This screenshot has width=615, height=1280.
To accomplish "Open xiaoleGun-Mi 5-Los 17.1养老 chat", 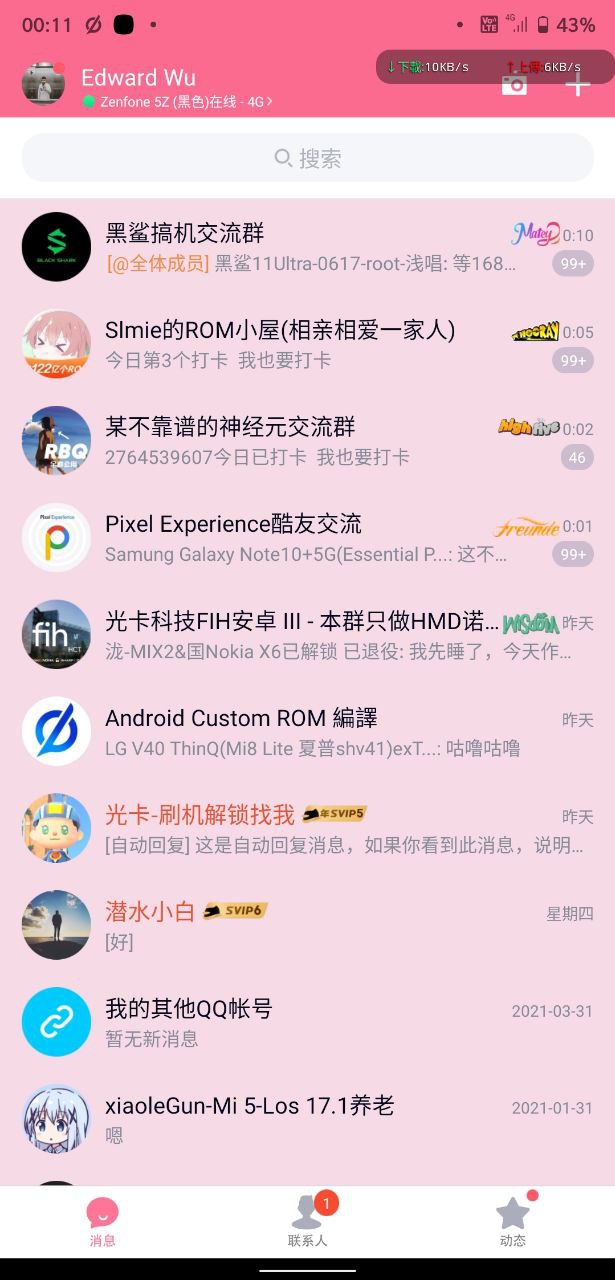I will pos(308,1120).
